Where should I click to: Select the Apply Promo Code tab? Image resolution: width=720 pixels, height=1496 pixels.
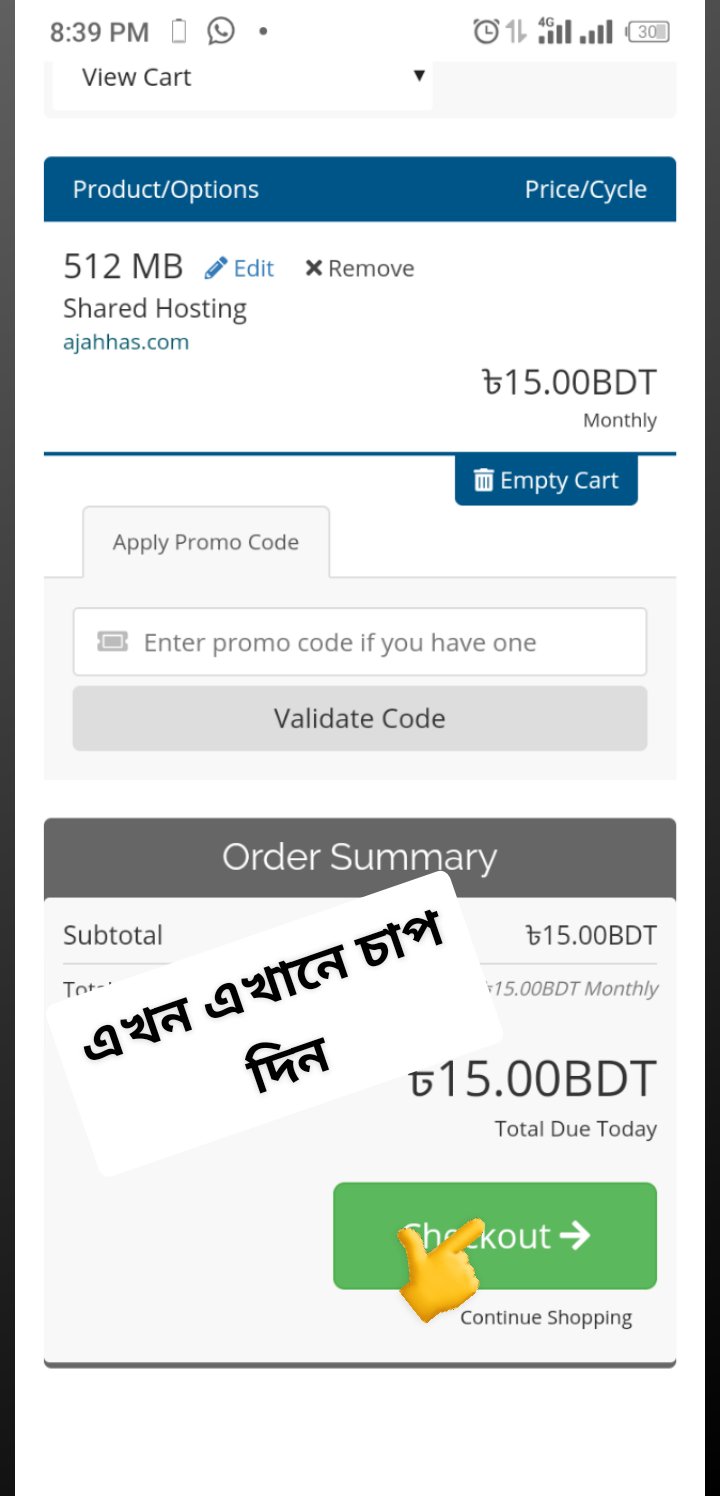coord(206,542)
